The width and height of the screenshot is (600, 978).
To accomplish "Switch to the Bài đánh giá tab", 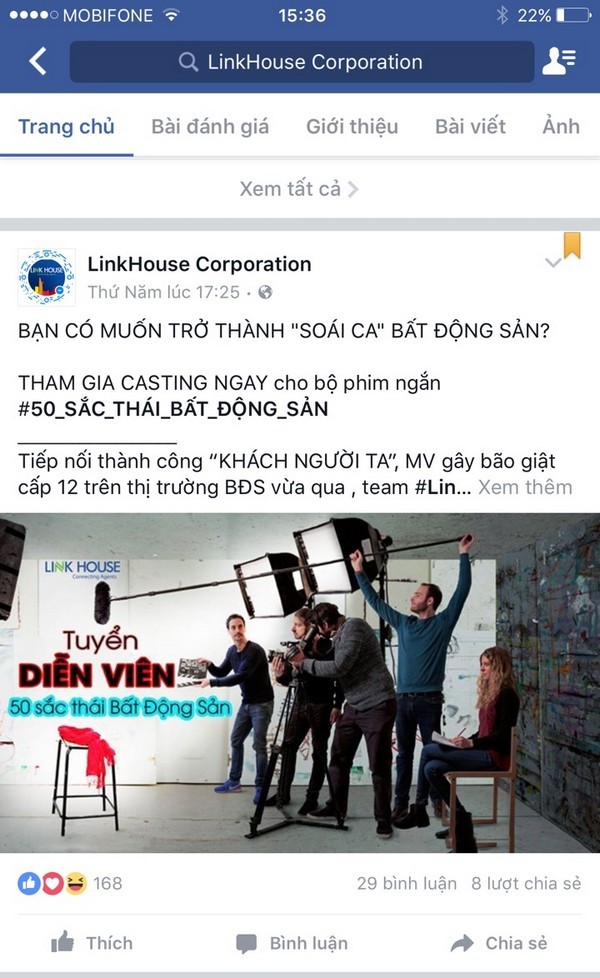I will [210, 126].
